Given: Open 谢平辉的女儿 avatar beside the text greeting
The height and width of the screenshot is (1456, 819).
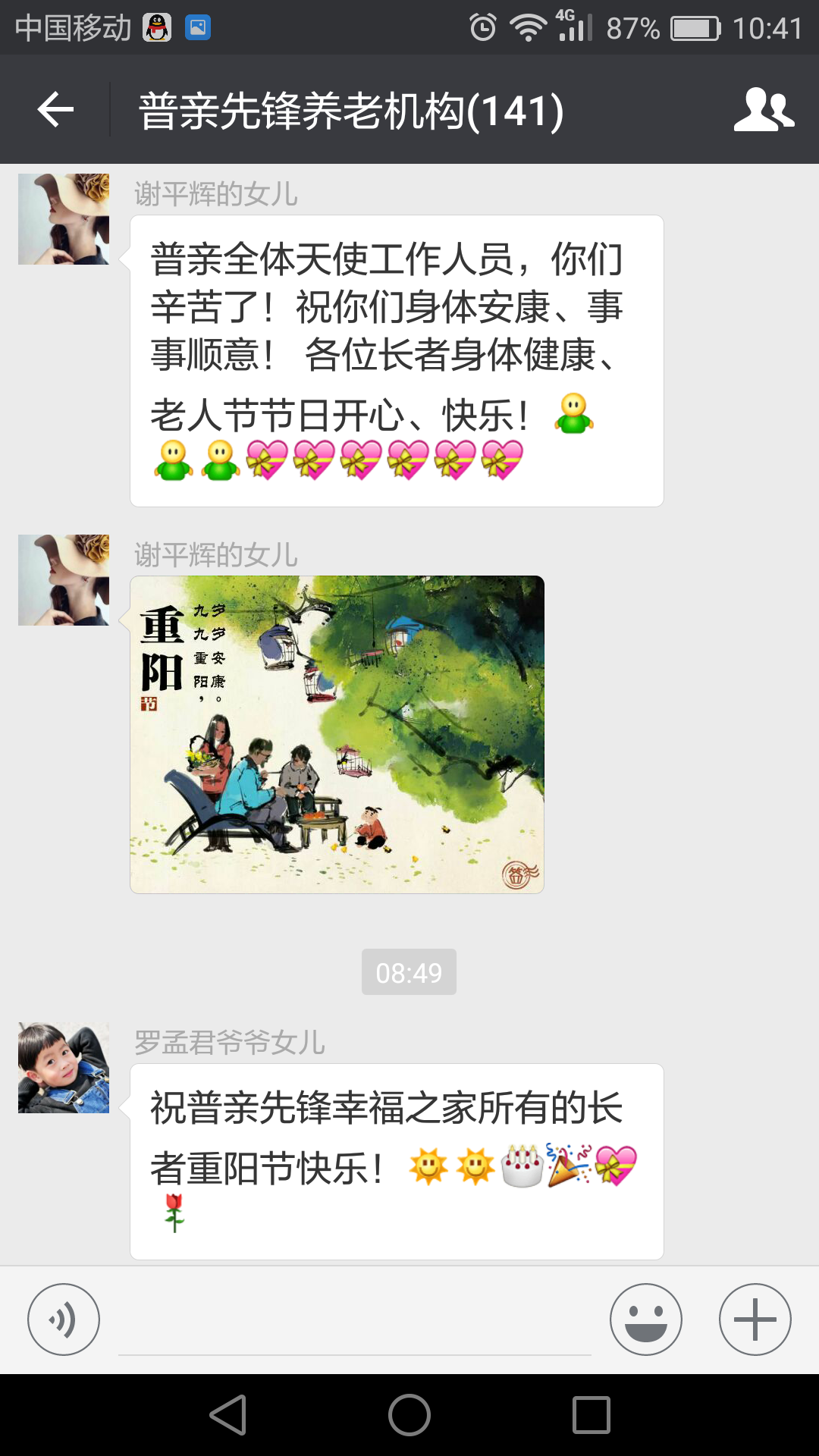Looking at the screenshot, I should (x=64, y=219).
